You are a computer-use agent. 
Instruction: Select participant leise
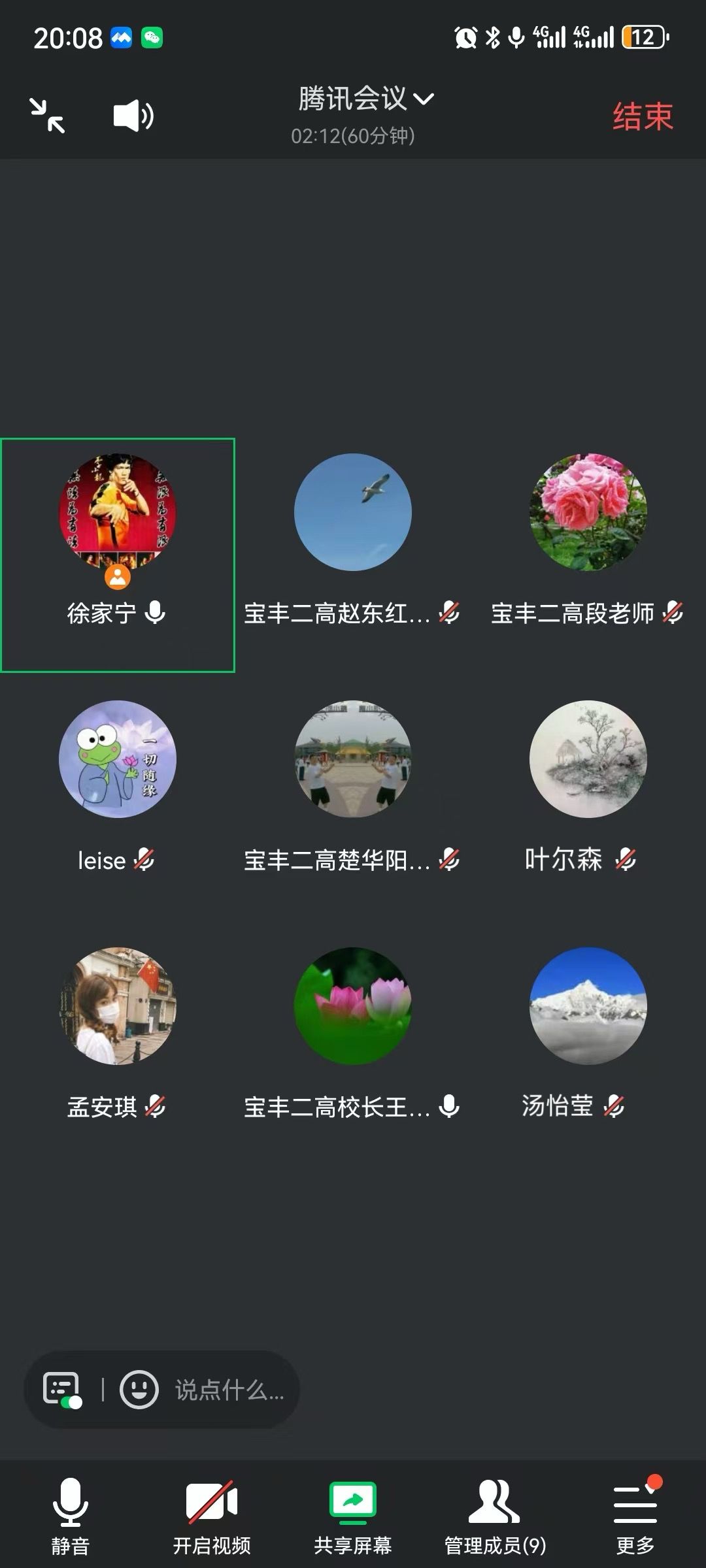tap(118, 759)
